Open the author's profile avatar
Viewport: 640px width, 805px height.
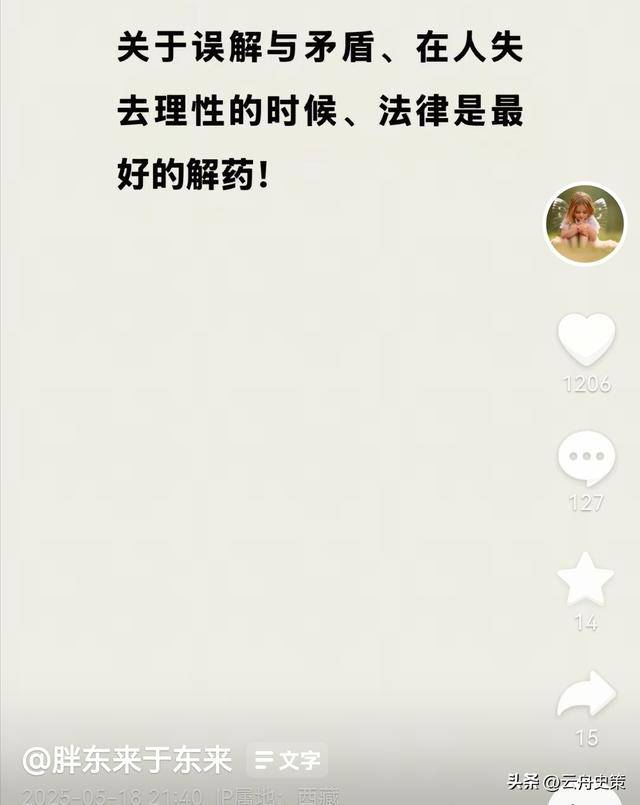coord(583,224)
